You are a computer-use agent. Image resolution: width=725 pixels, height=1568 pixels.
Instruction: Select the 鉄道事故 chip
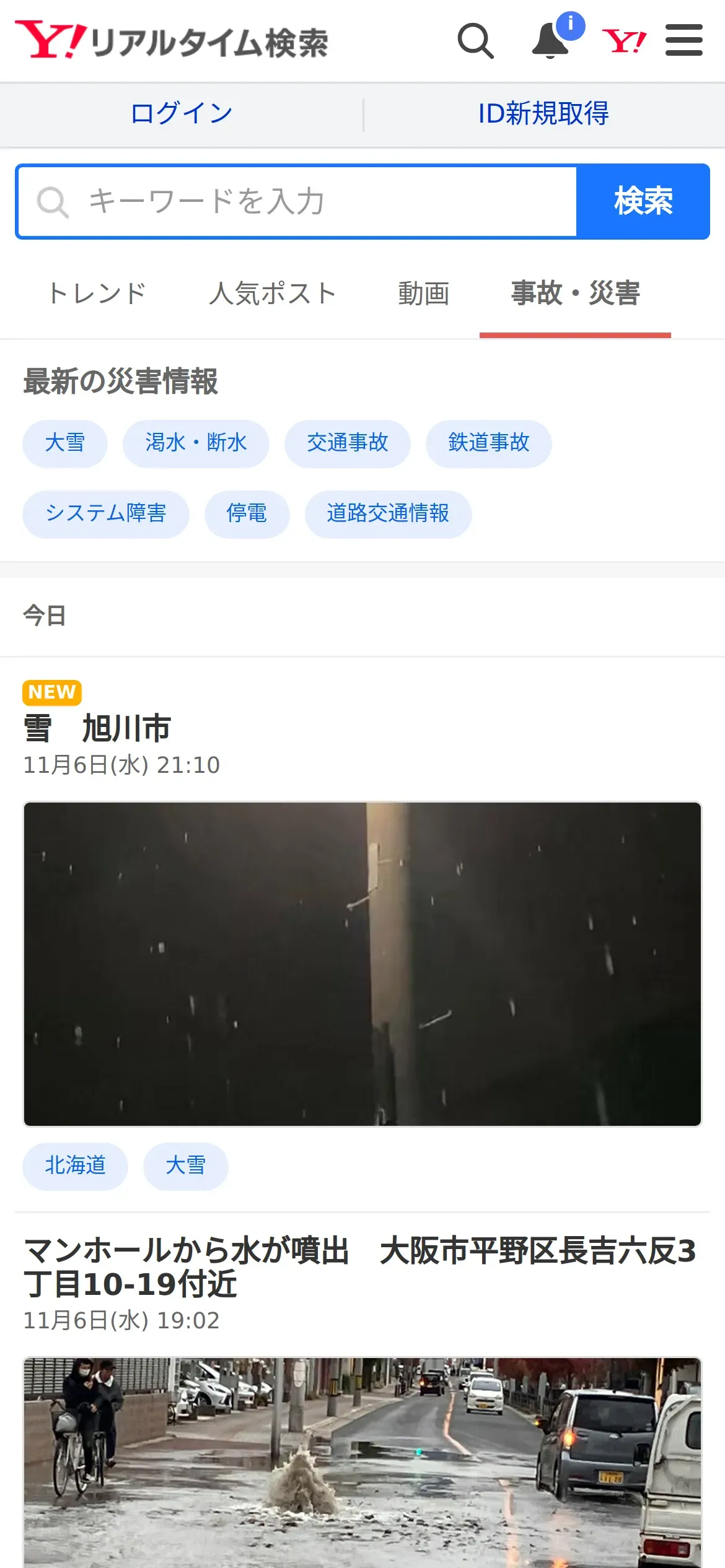pos(488,443)
